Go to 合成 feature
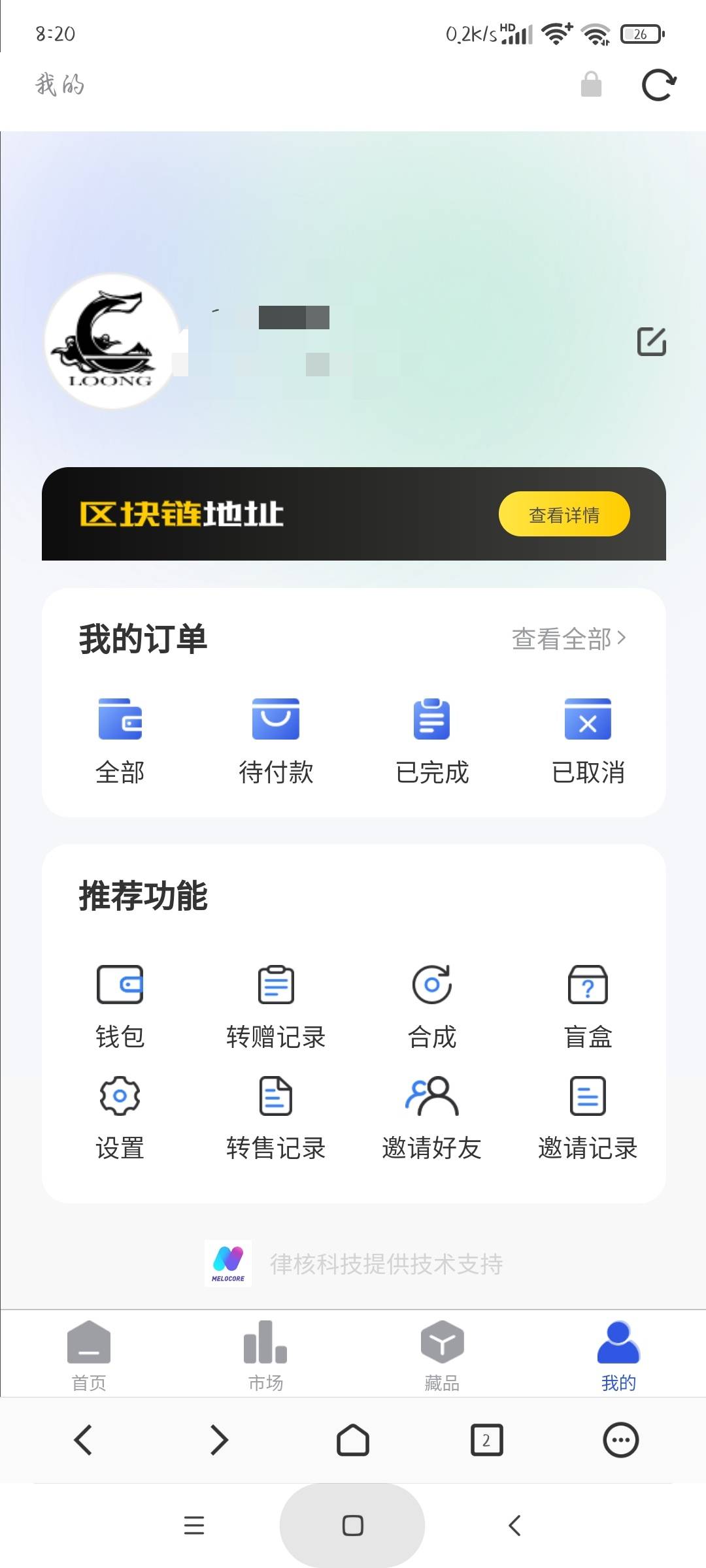The image size is (706, 1568). coord(432,1007)
